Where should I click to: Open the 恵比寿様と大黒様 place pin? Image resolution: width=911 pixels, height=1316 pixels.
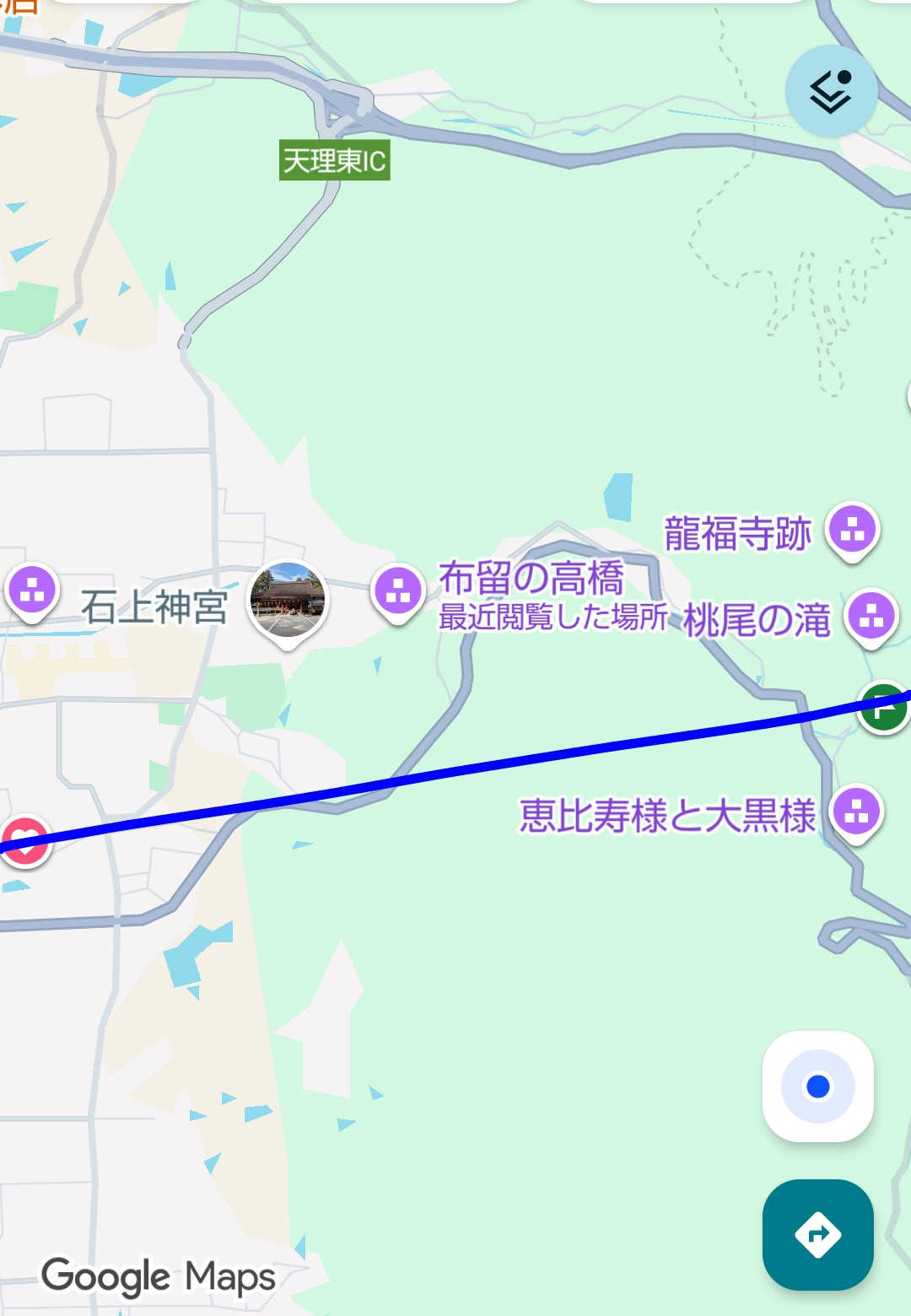click(x=856, y=812)
